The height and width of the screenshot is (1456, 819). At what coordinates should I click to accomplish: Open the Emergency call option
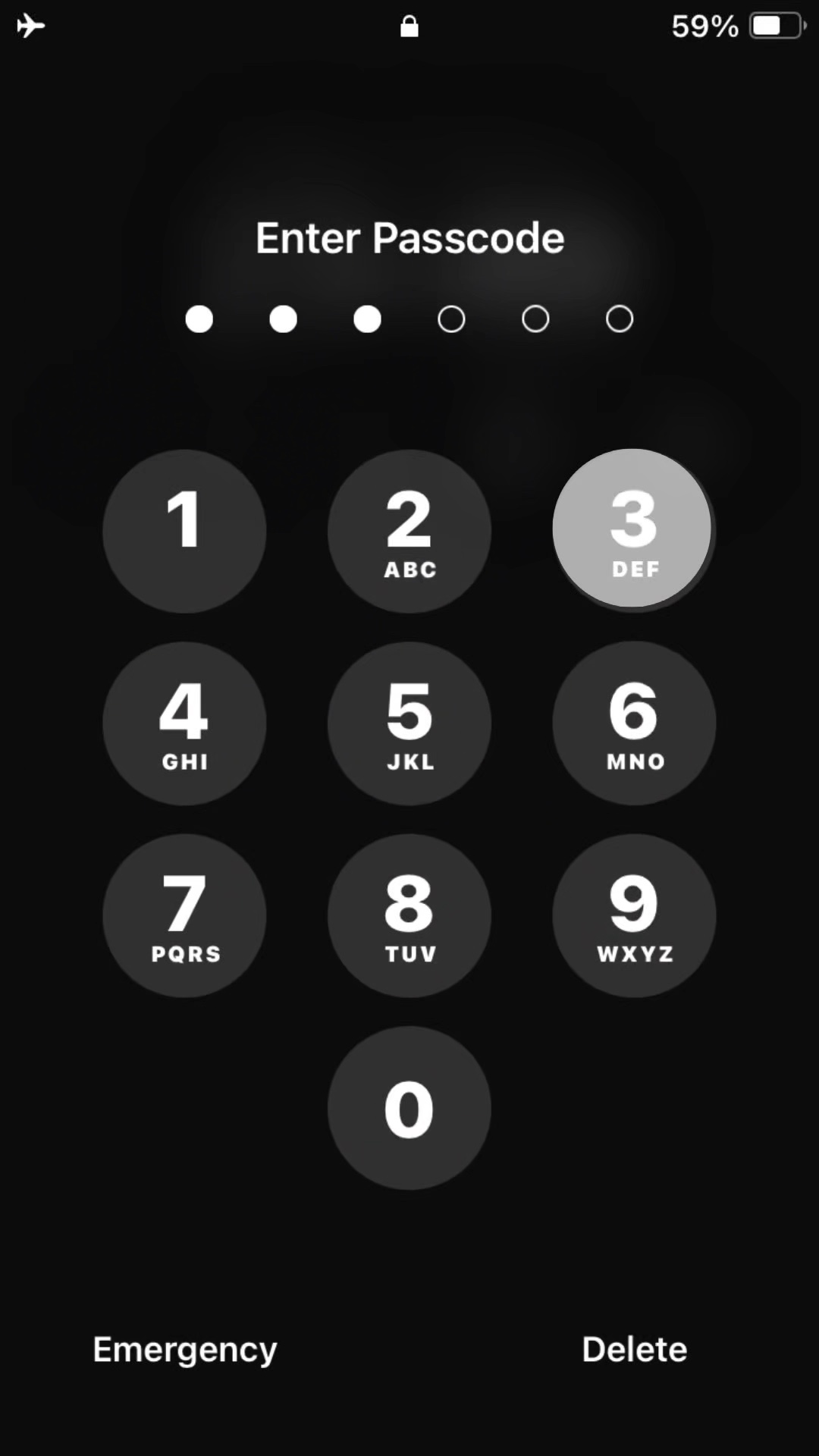(x=185, y=1350)
